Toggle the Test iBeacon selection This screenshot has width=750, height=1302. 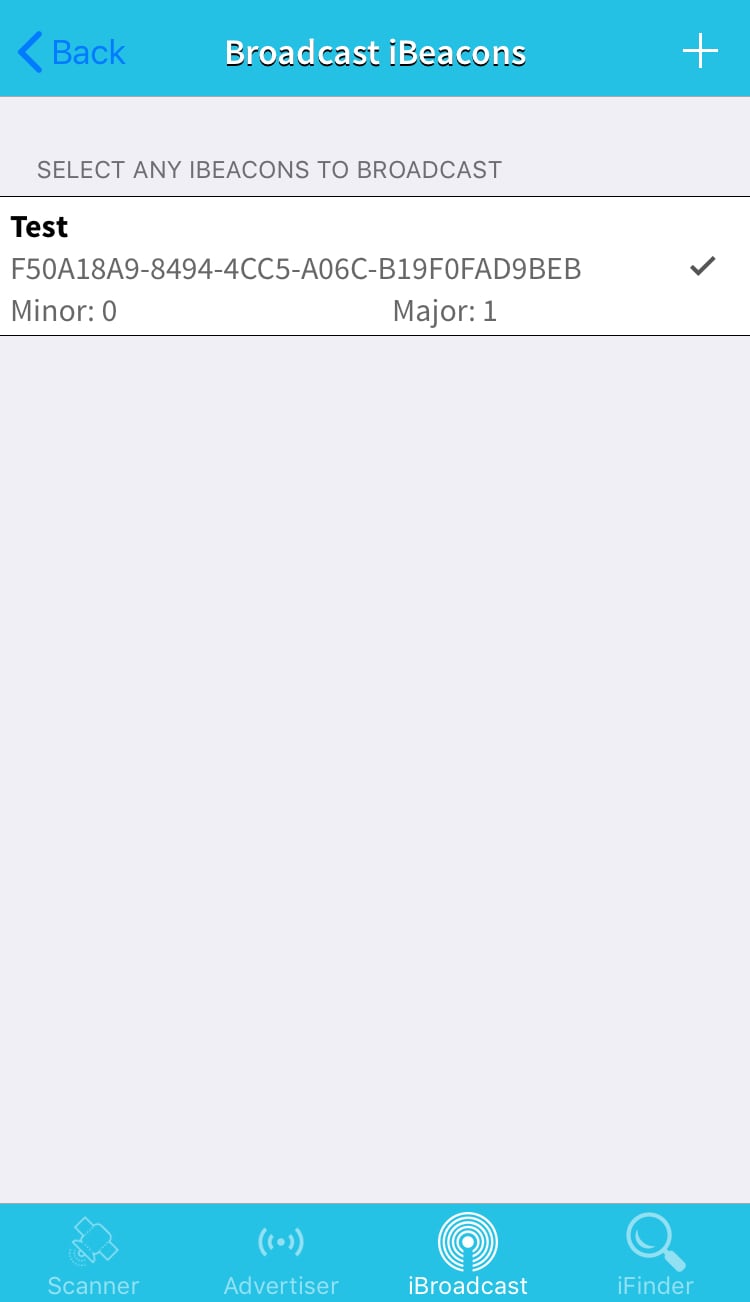pyautogui.click(x=375, y=267)
